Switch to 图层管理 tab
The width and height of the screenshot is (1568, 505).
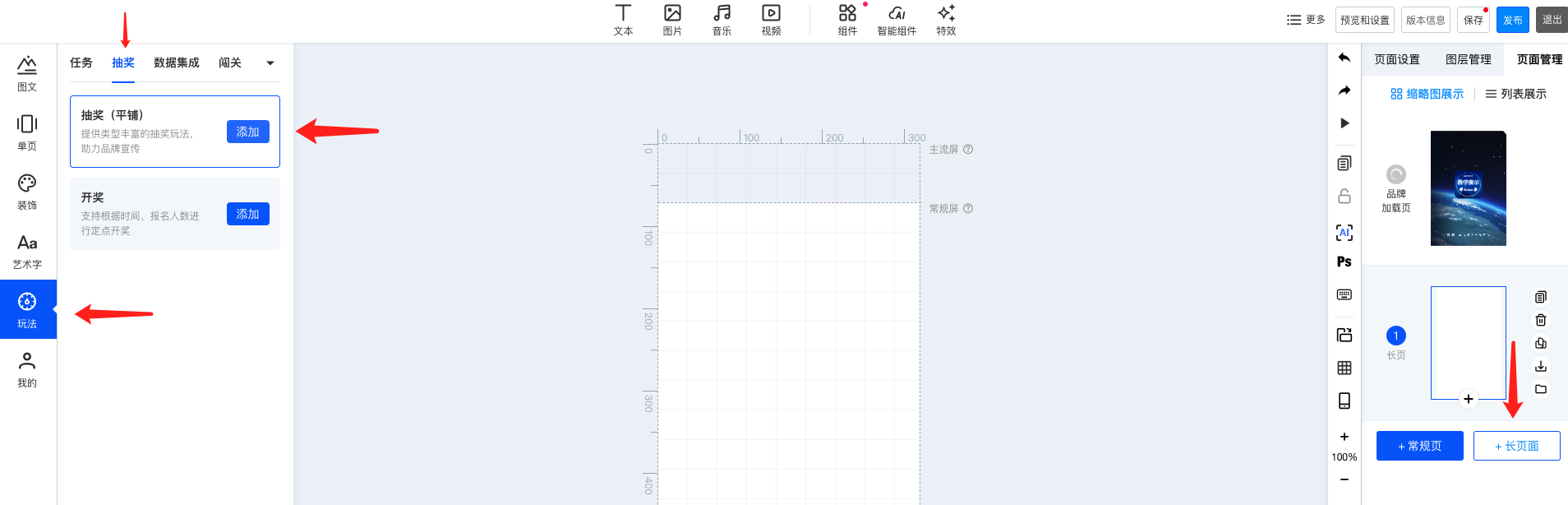pyautogui.click(x=1468, y=59)
